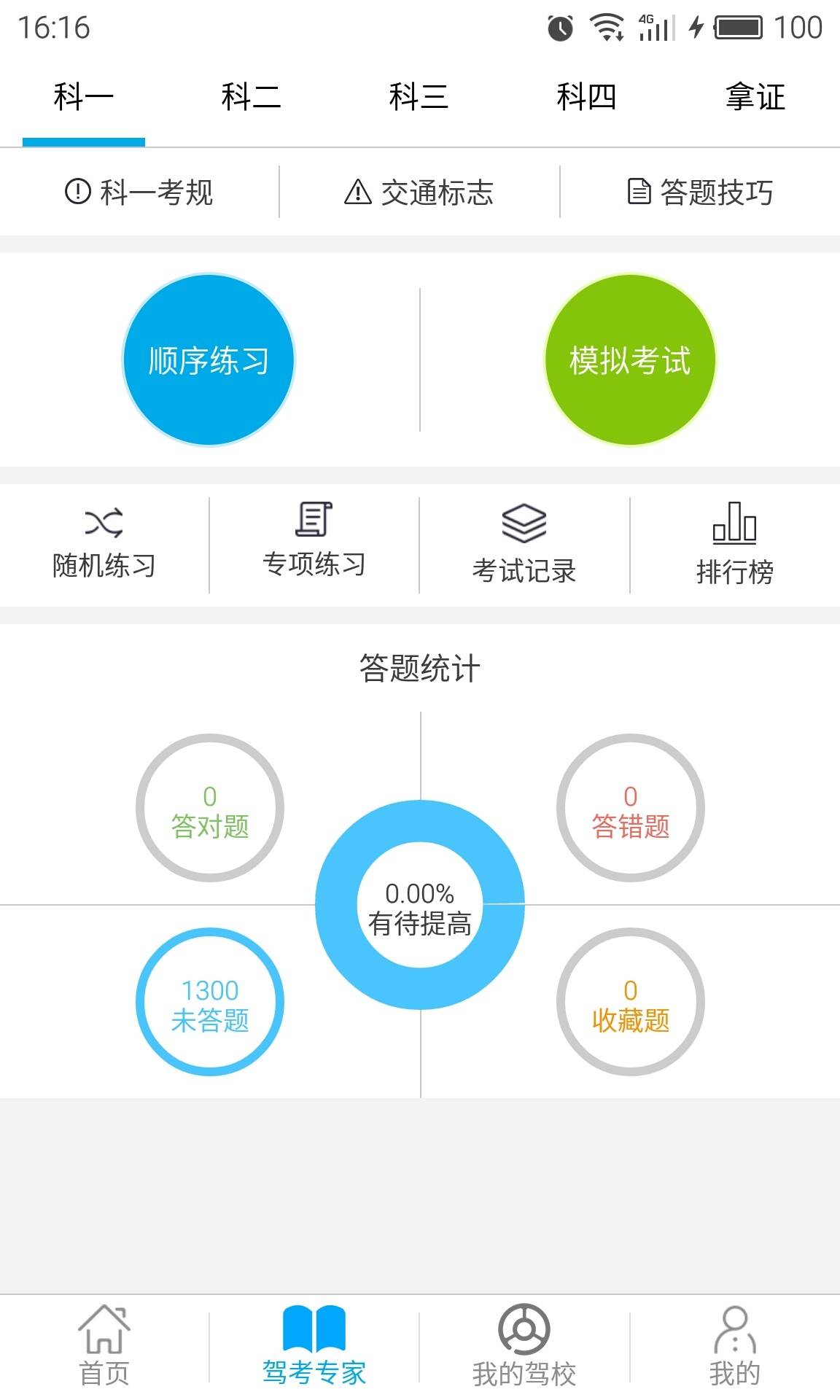Open the 考试记录 exam records icon

[x=524, y=524]
